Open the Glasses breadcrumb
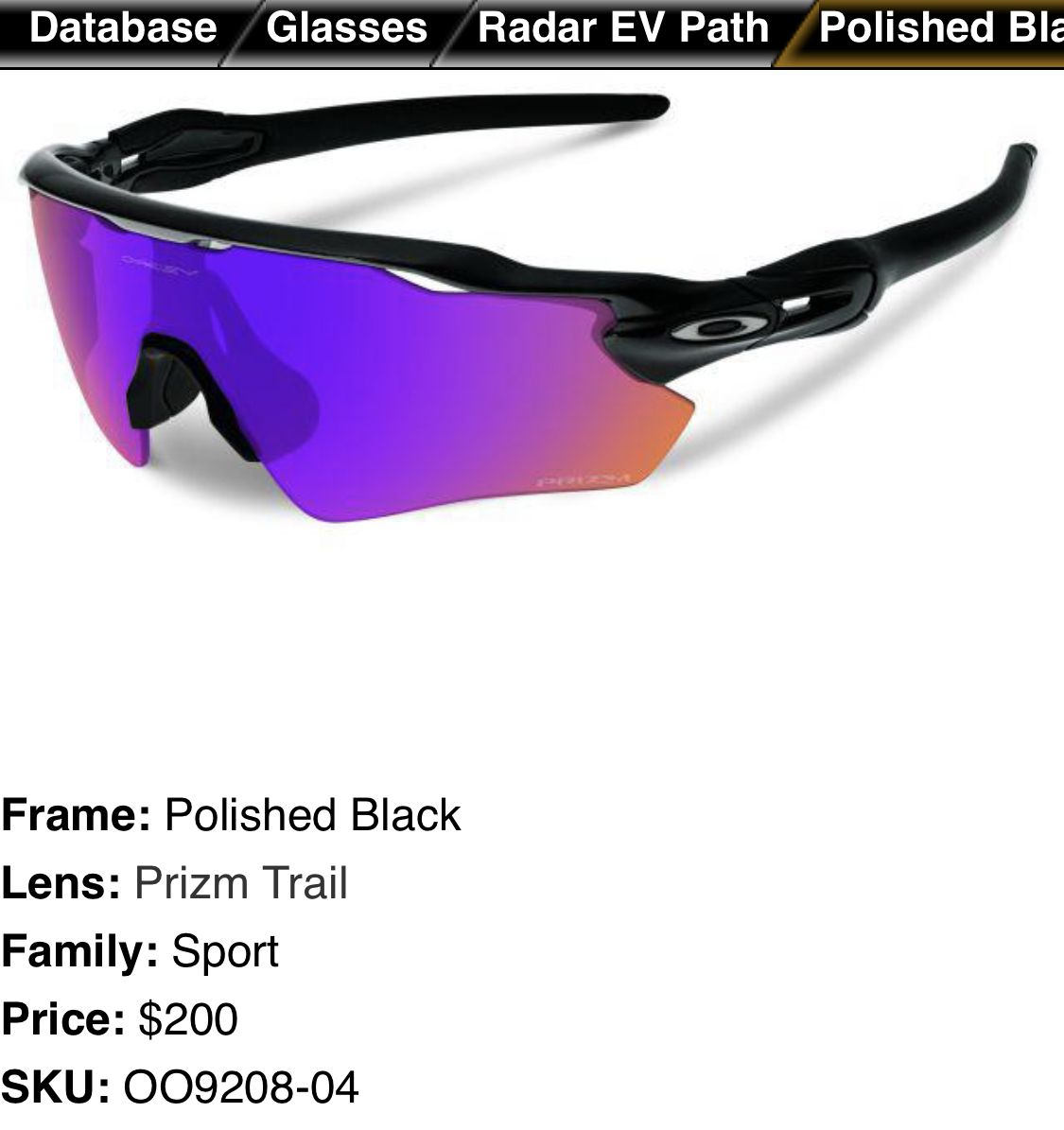Viewport: 1064px width, 1130px height. click(346, 28)
